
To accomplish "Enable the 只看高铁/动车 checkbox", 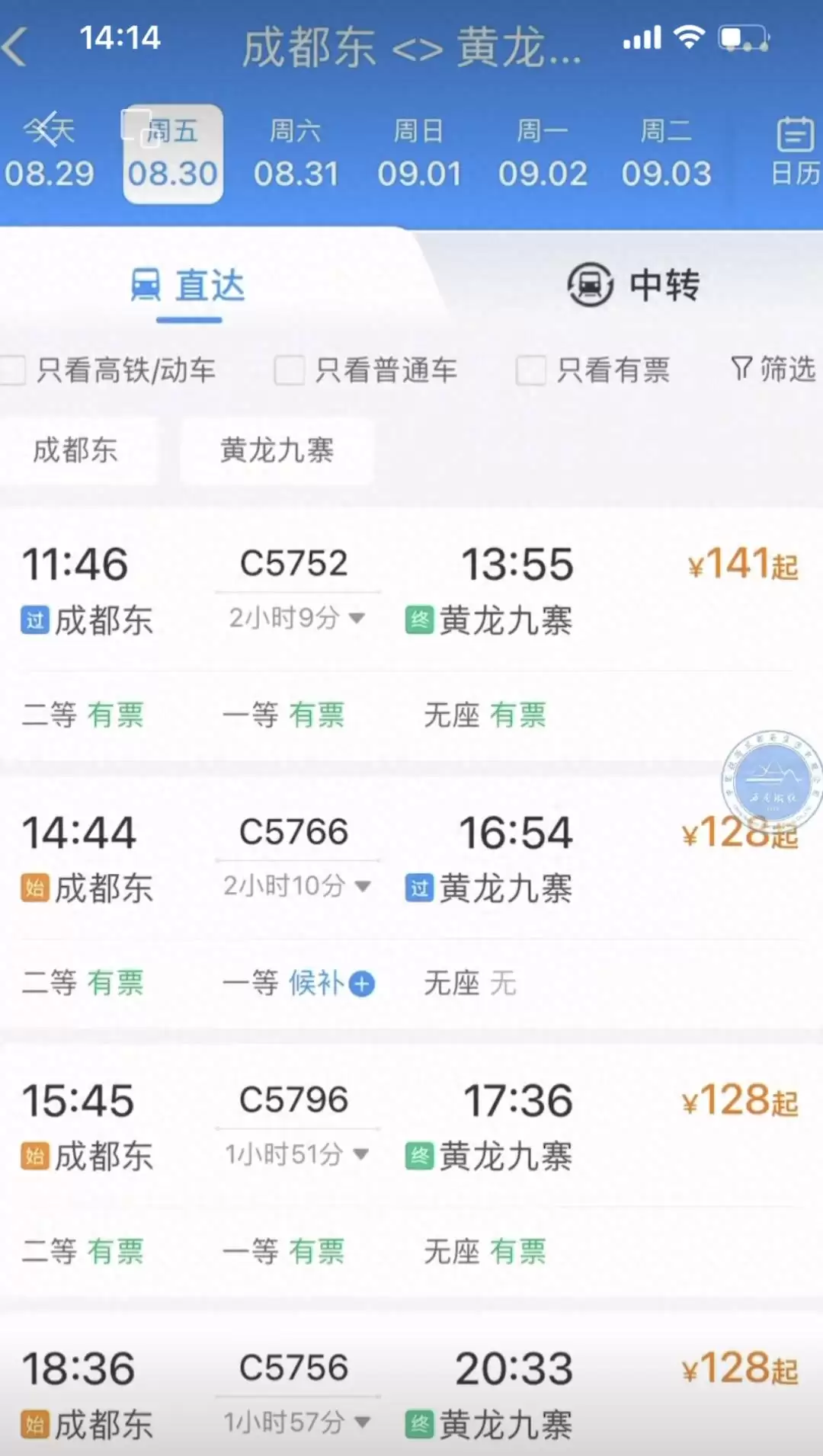I will point(14,371).
